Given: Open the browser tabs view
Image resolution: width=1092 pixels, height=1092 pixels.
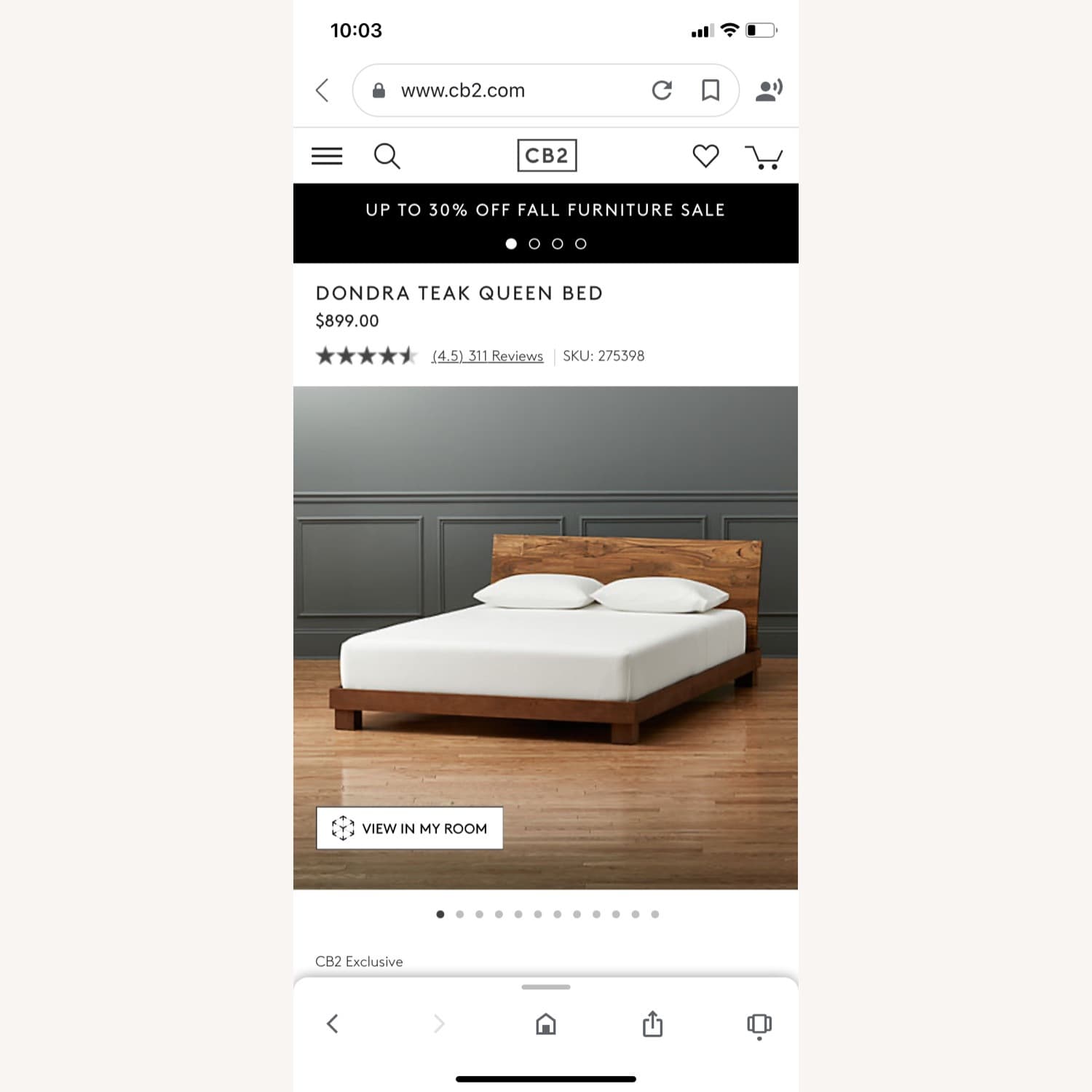Looking at the screenshot, I should click(x=759, y=1024).
